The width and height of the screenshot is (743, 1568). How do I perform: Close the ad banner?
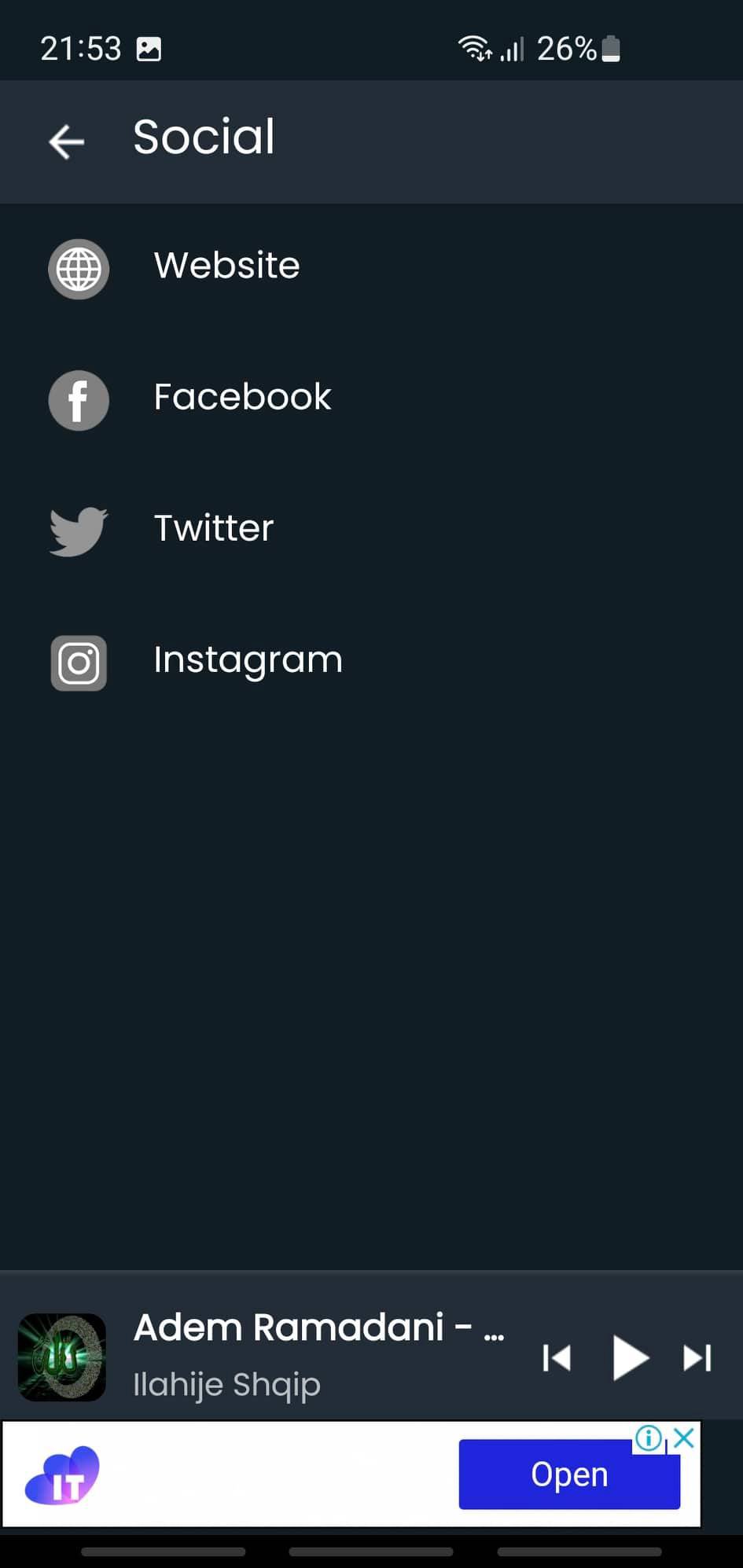click(x=684, y=1438)
